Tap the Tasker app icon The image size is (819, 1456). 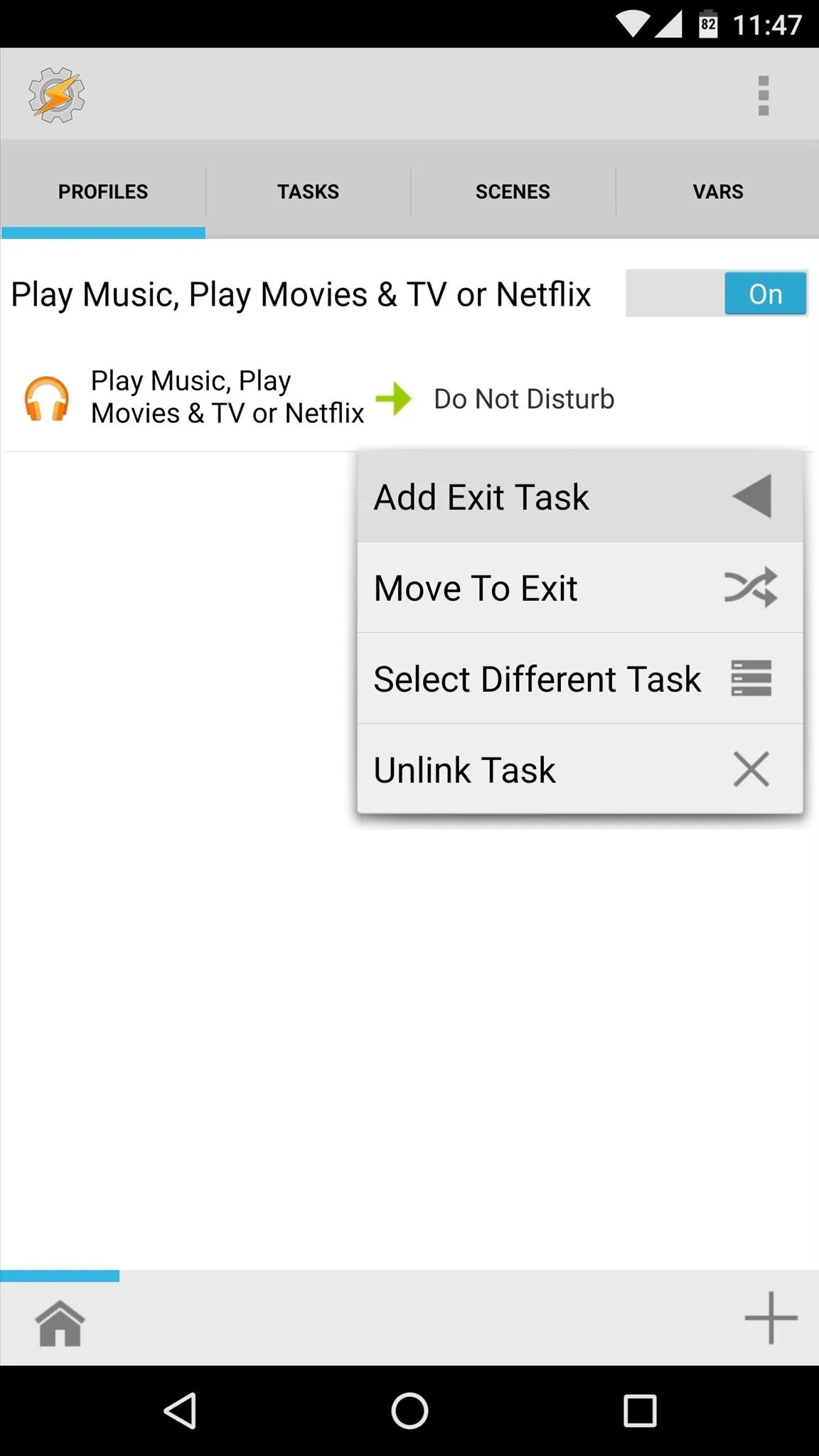[57, 95]
